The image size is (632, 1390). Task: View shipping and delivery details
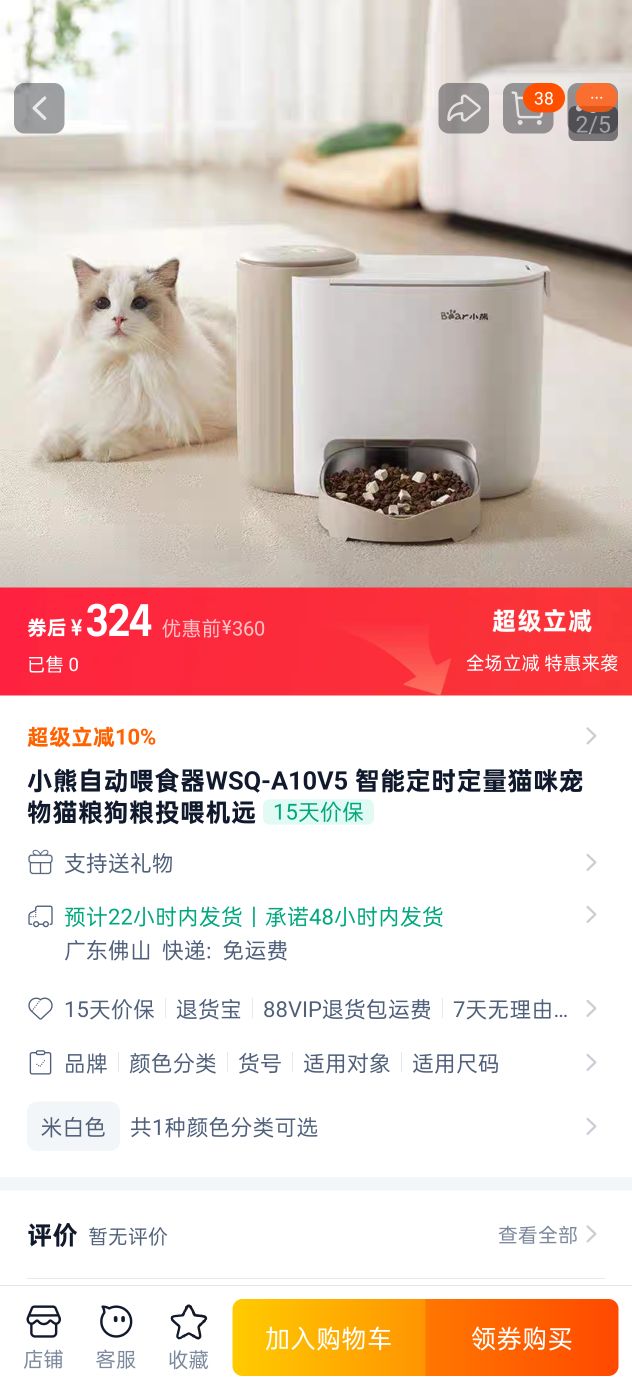coord(310,932)
